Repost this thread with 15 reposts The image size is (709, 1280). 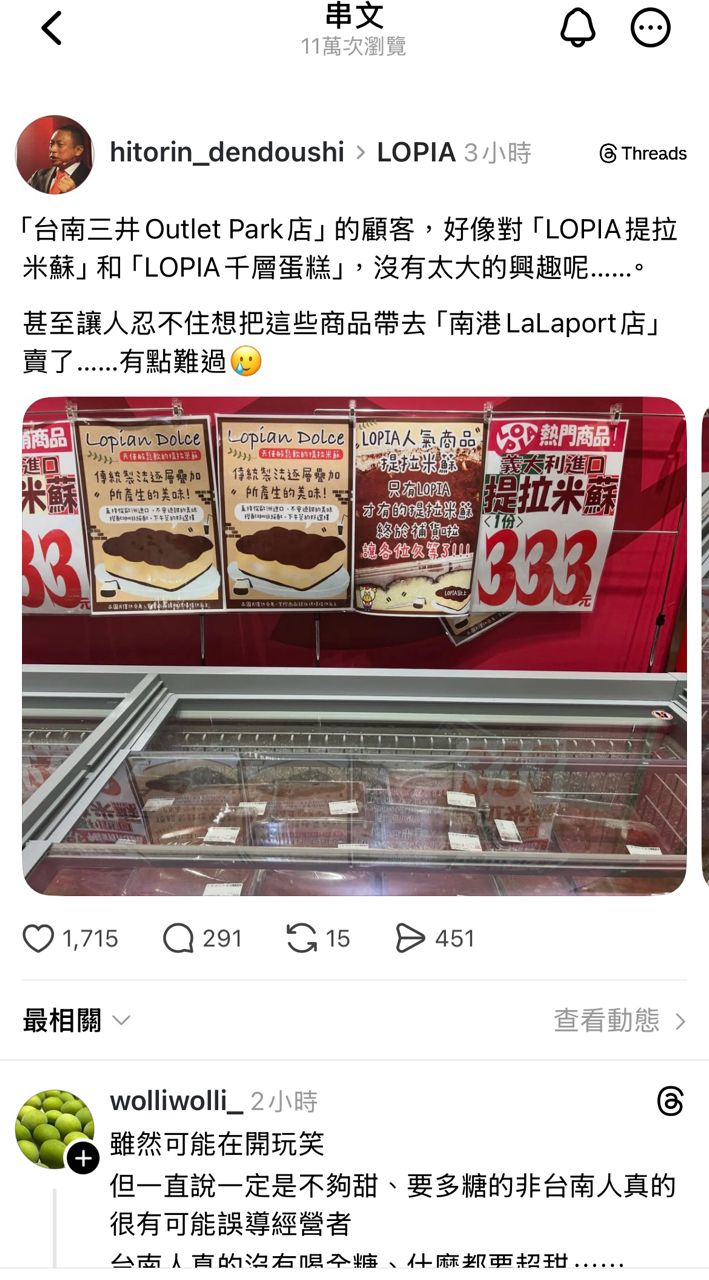point(301,938)
